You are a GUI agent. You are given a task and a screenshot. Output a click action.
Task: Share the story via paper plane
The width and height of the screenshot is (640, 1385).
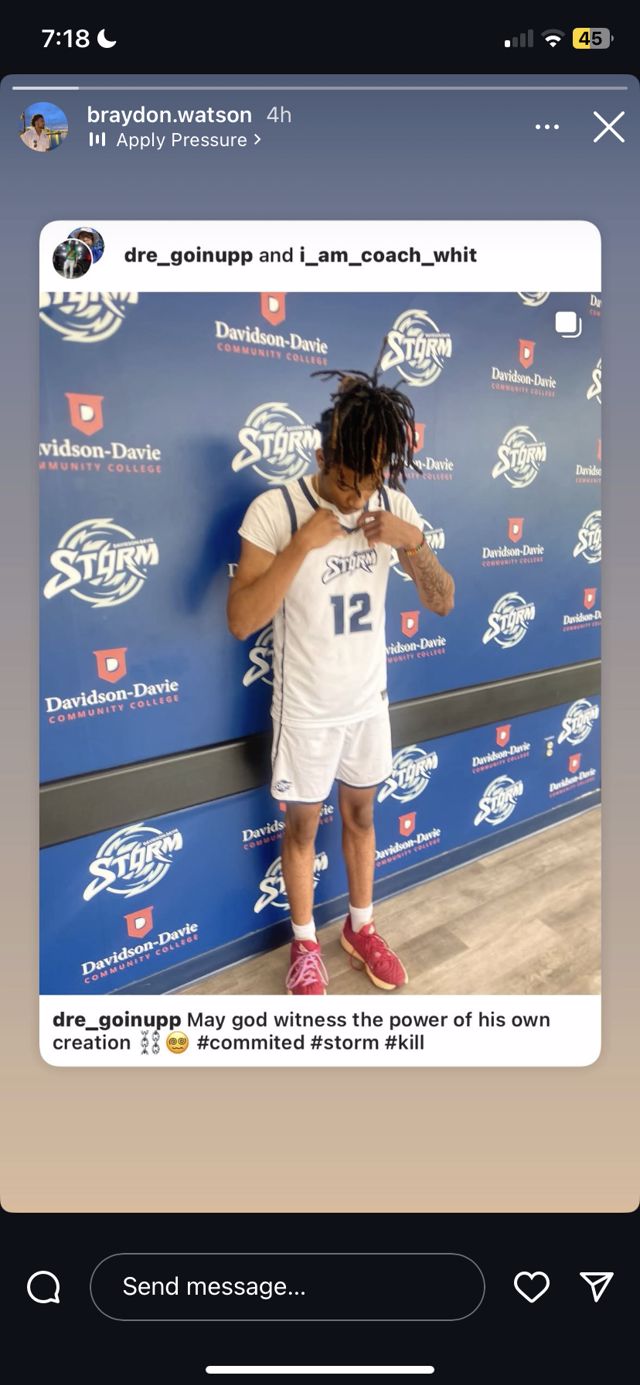tap(596, 1286)
